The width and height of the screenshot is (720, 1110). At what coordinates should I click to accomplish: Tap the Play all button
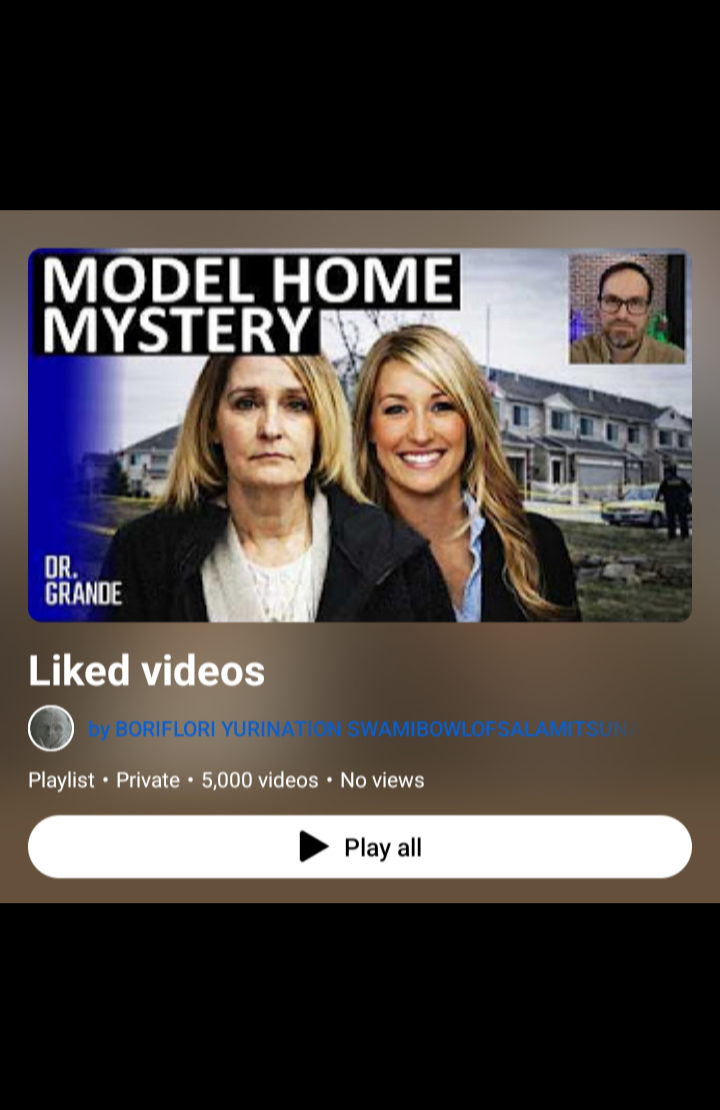tap(360, 847)
